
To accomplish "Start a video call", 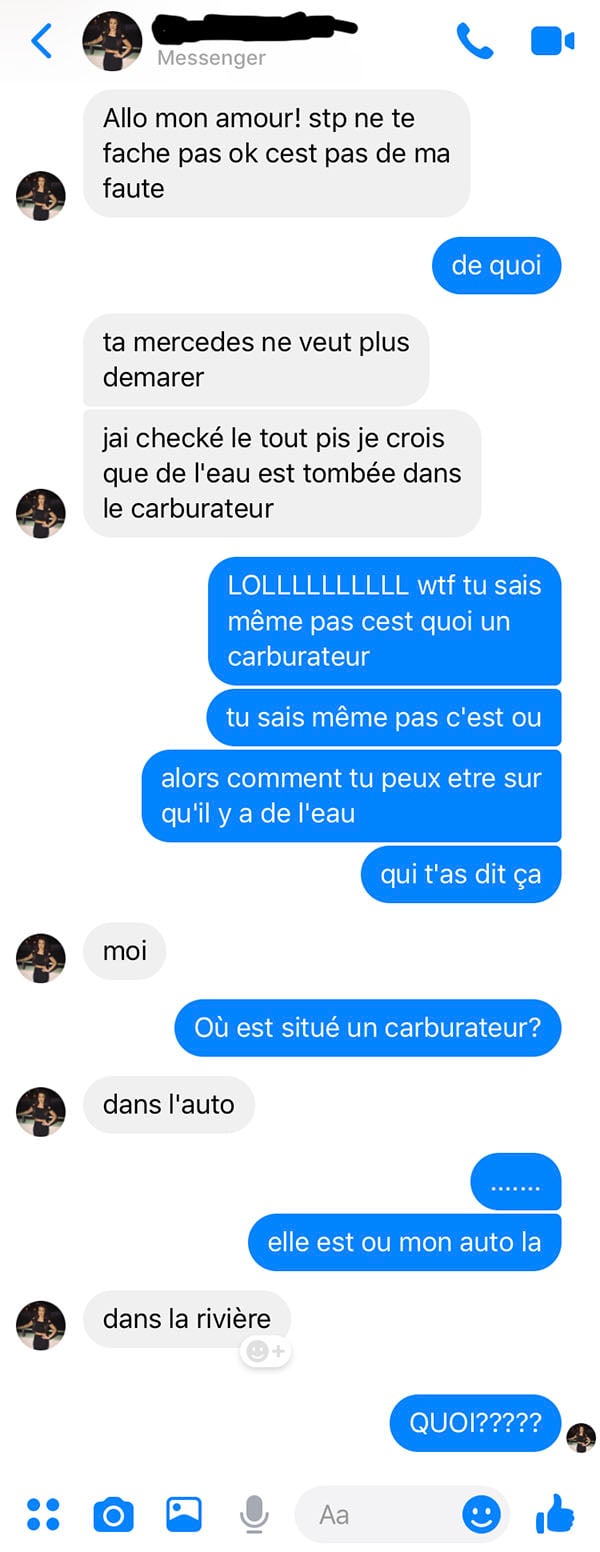I will (x=552, y=42).
